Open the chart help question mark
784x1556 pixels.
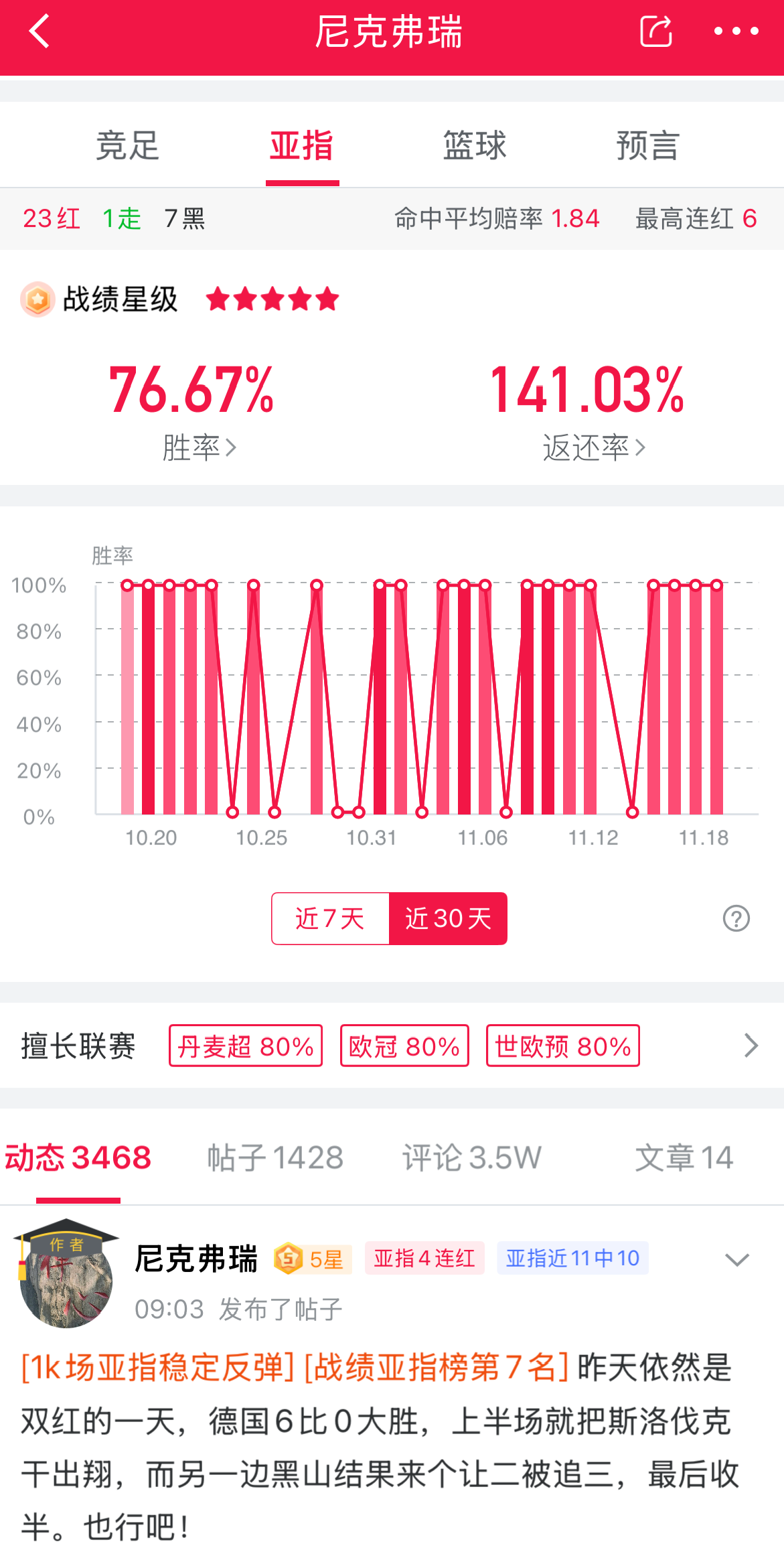(736, 918)
